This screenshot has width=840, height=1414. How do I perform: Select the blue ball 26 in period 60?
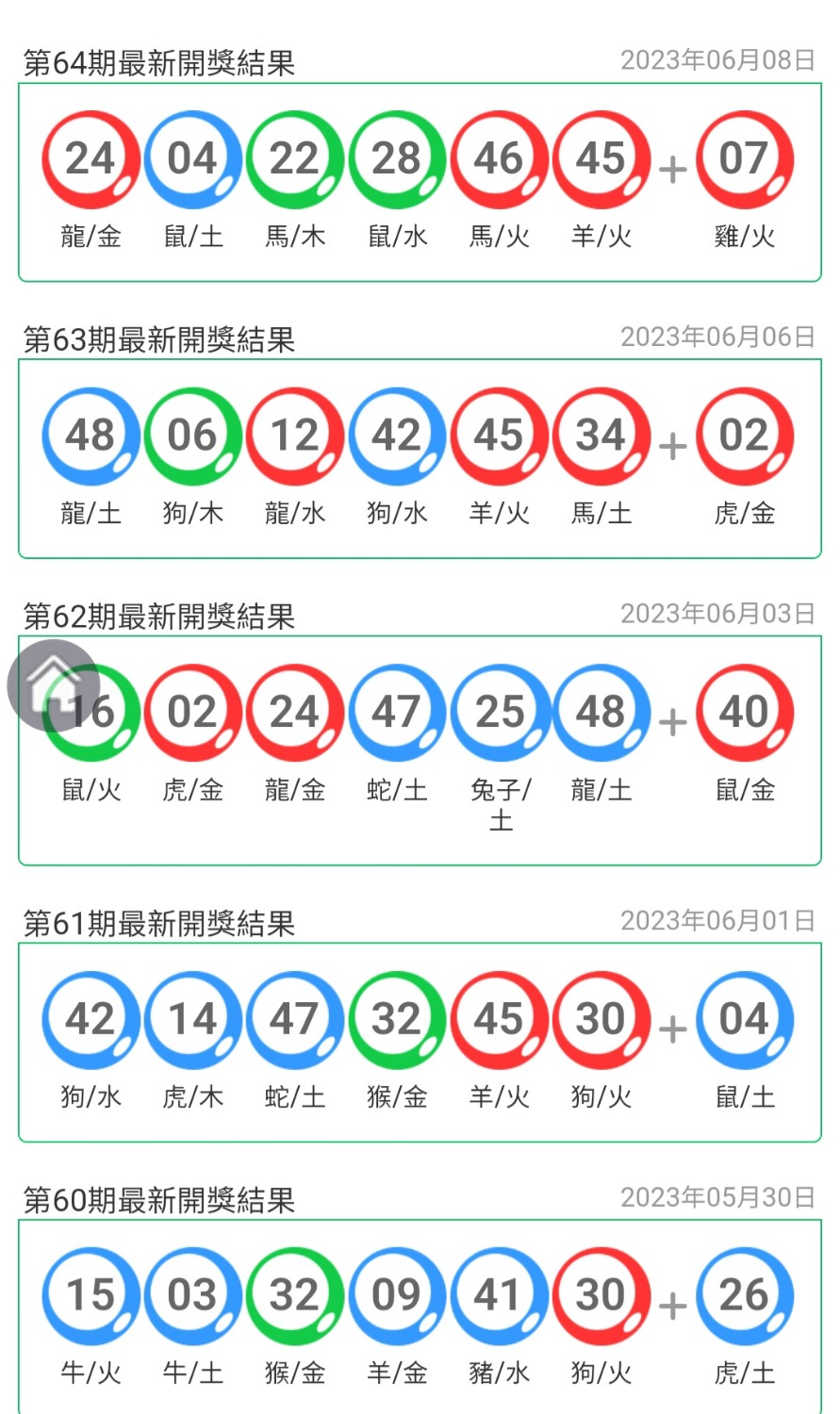tap(745, 1295)
